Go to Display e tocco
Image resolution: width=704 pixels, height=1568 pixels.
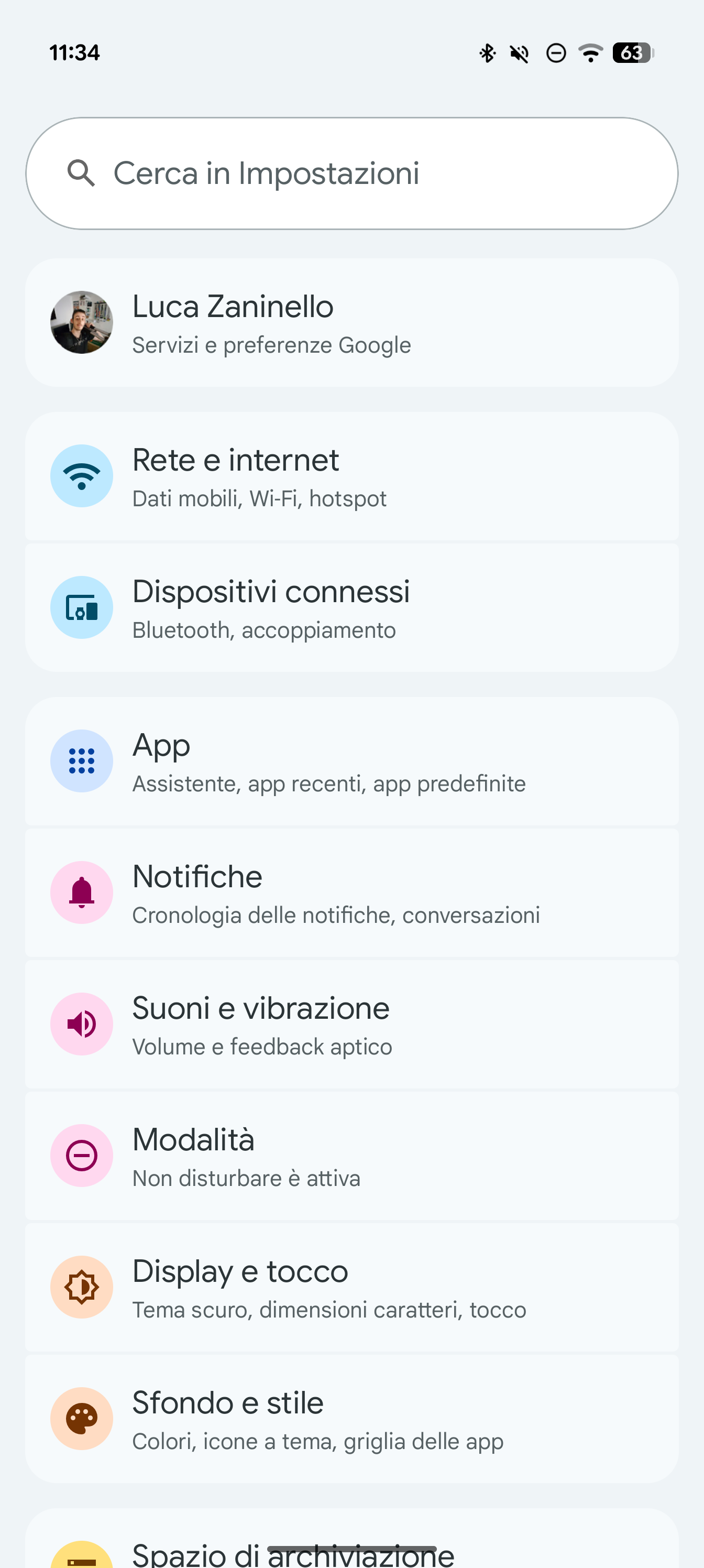(x=351, y=1287)
